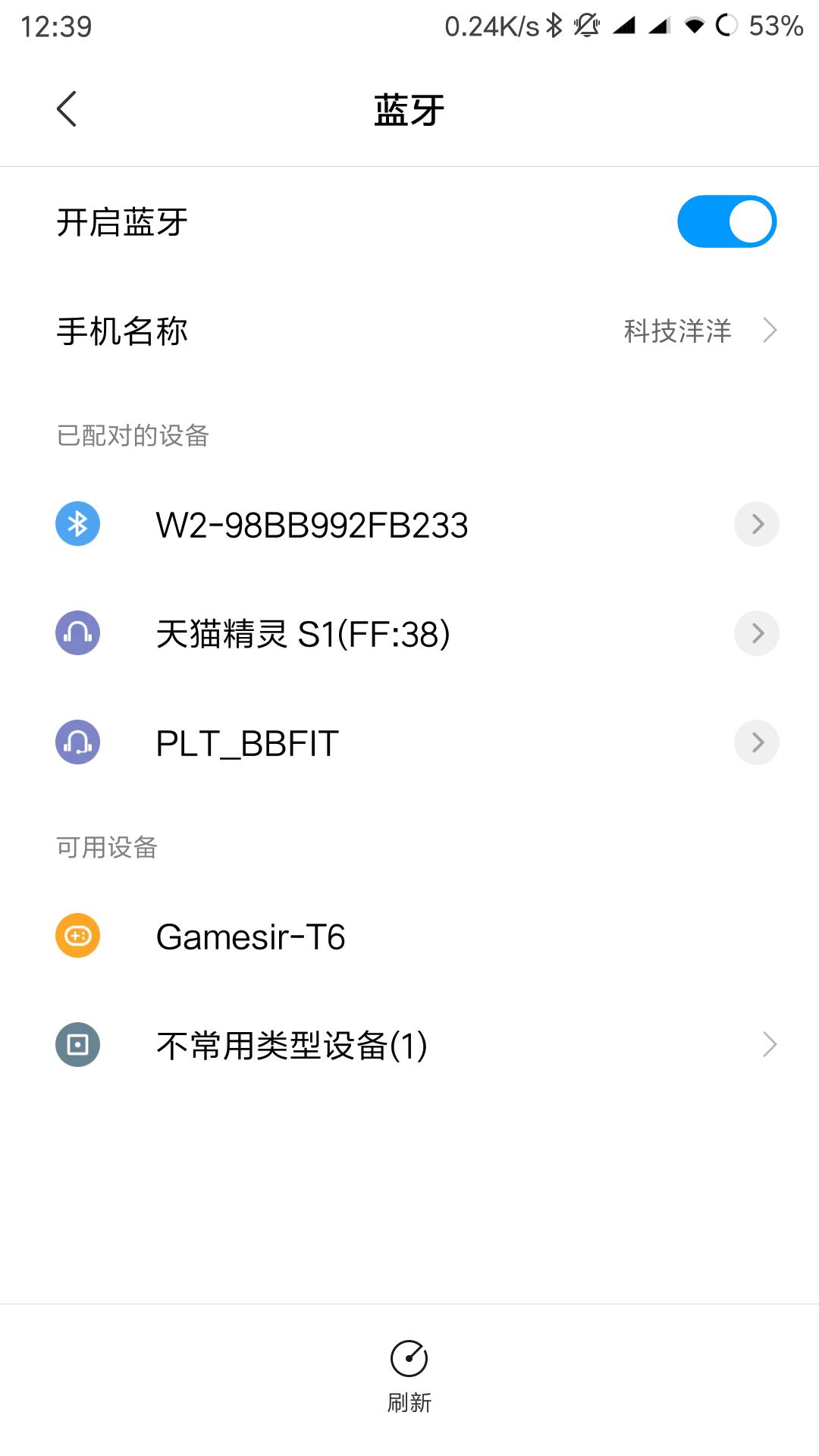The height and width of the screenshot is (1456, 819).
Task: Select the Bluetooth icon next to W2-98BB992FB233
Action: pos(77,523)
